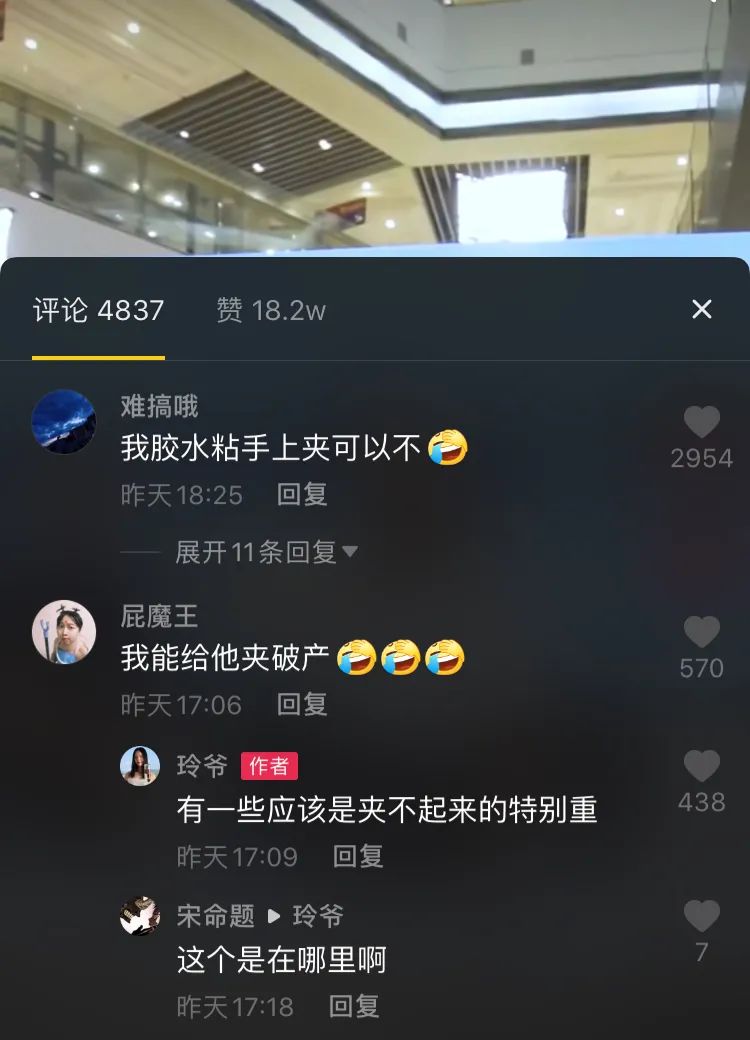Reply to 屁魔王's comment

point(302,704)
